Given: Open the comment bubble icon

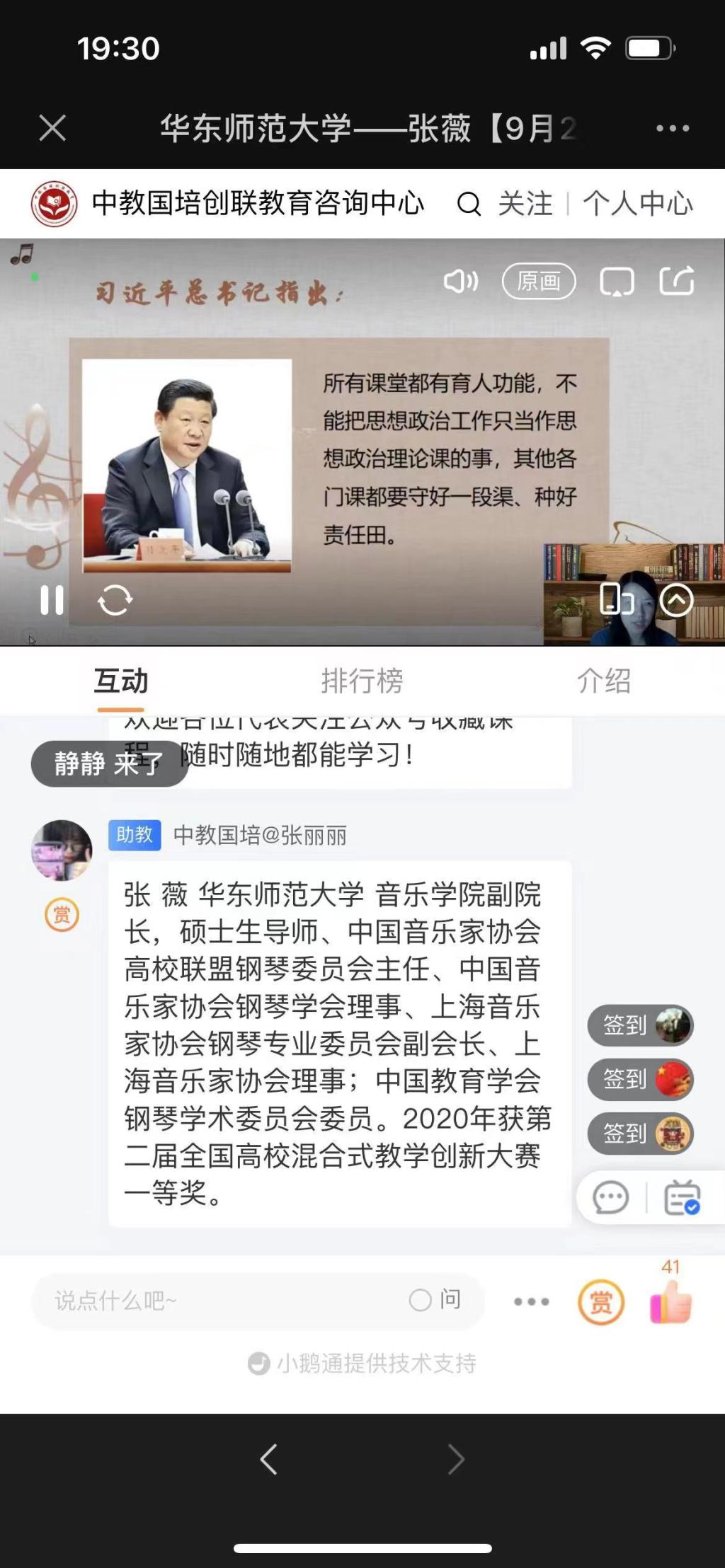Looking at the screenshot, I should point(610,1198).
